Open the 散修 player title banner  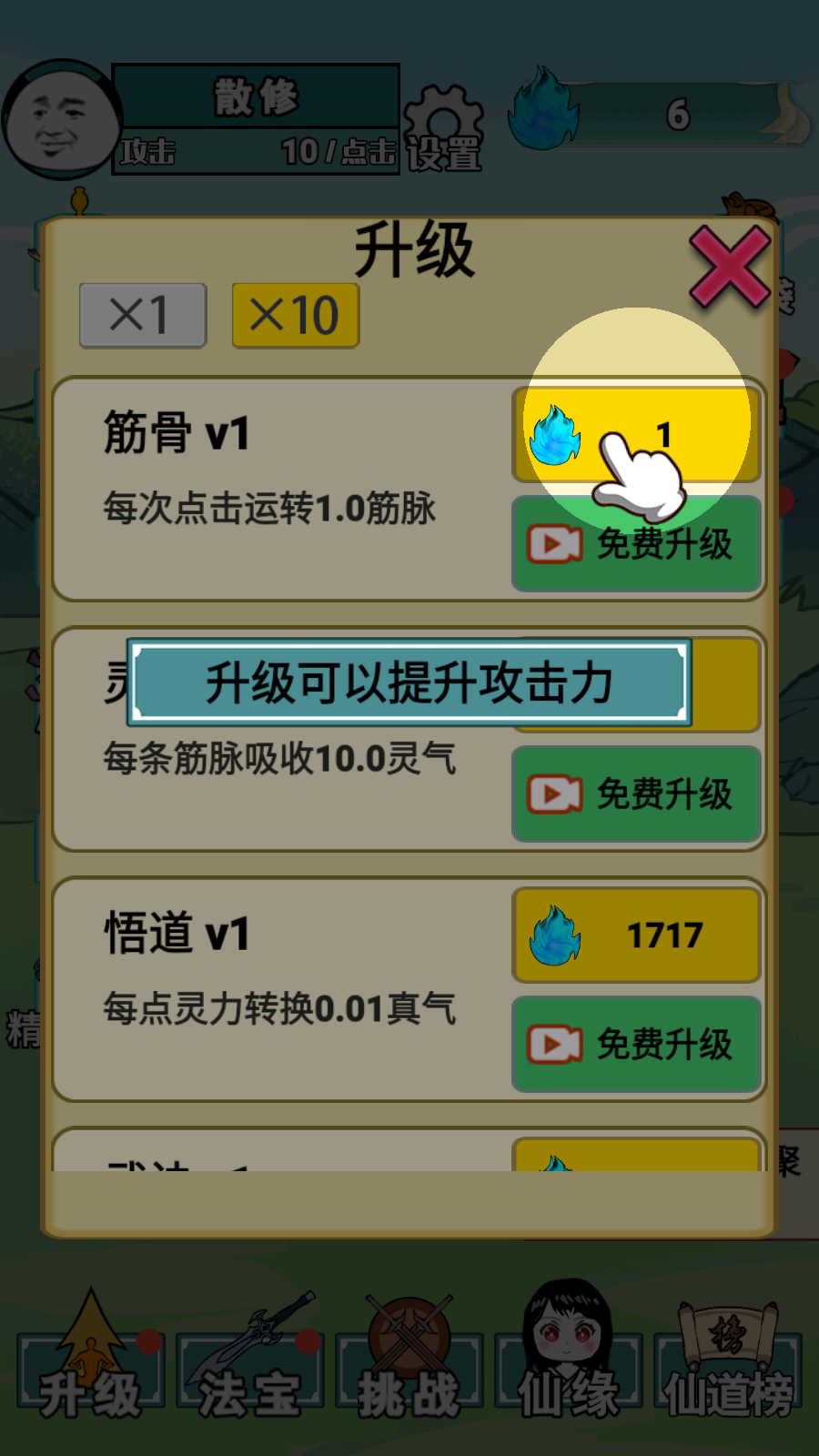point(255,96)
